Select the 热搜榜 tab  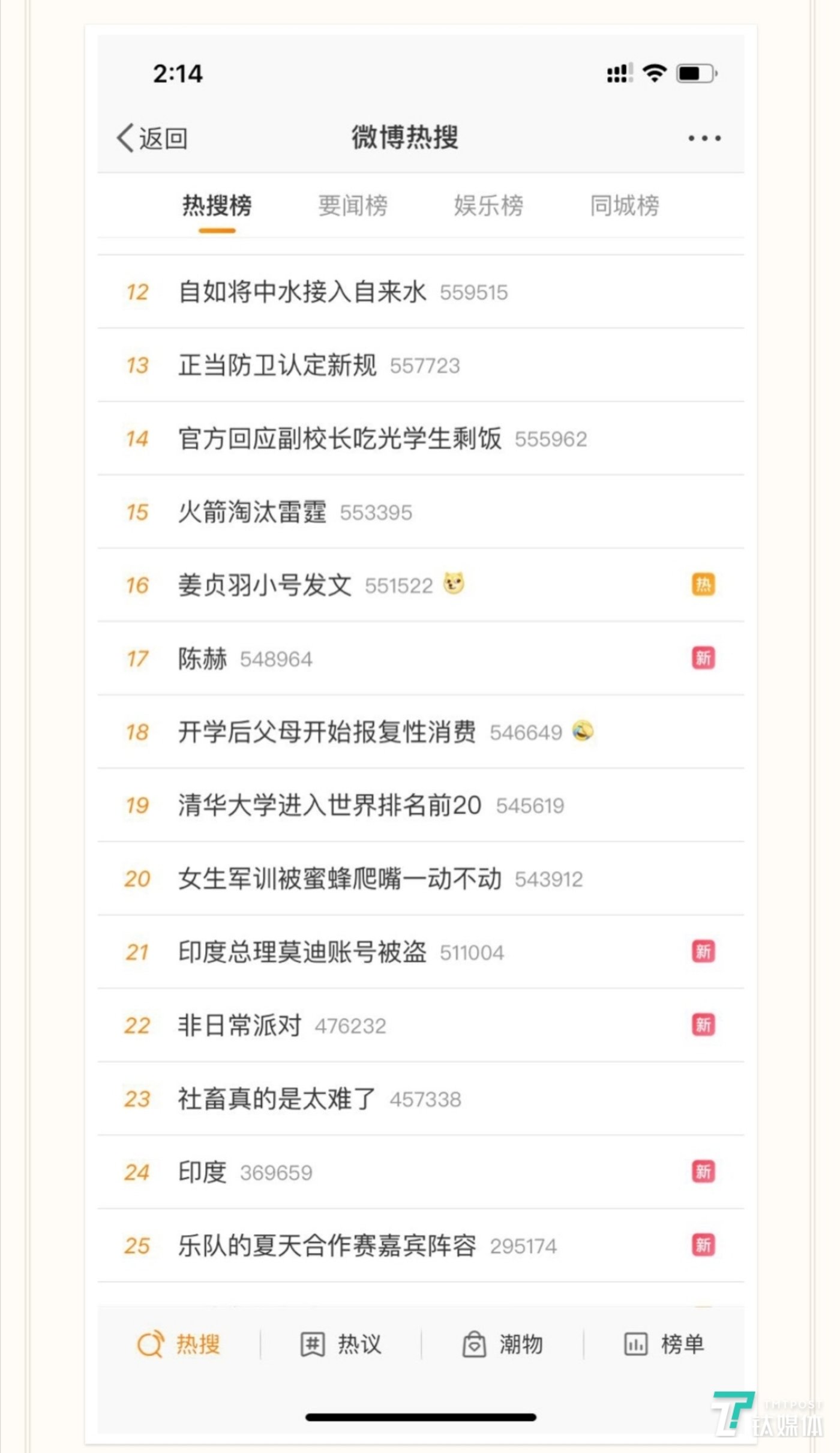pos(217,206)
